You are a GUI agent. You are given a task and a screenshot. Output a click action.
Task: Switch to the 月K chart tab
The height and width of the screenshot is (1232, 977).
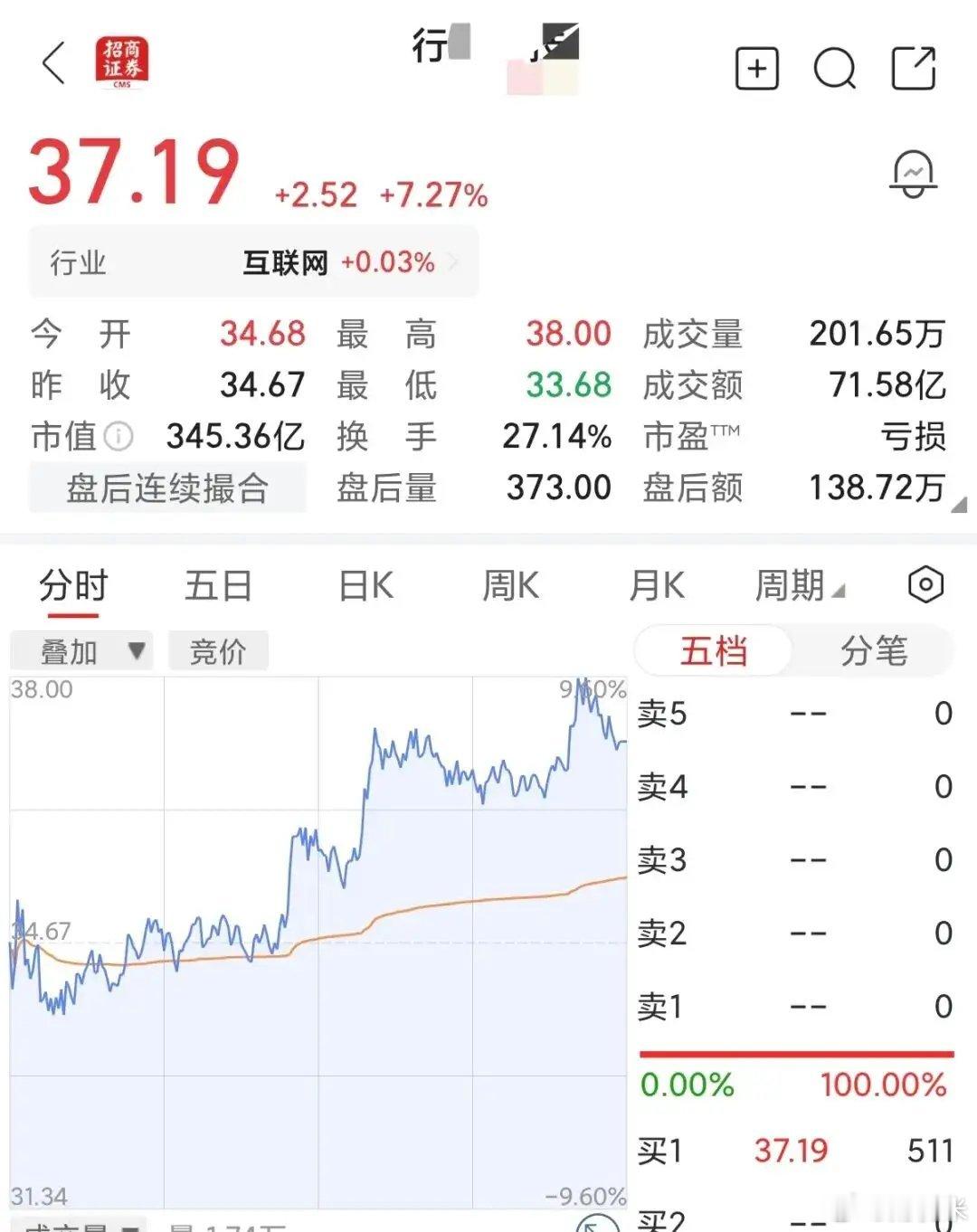[657, 586]
